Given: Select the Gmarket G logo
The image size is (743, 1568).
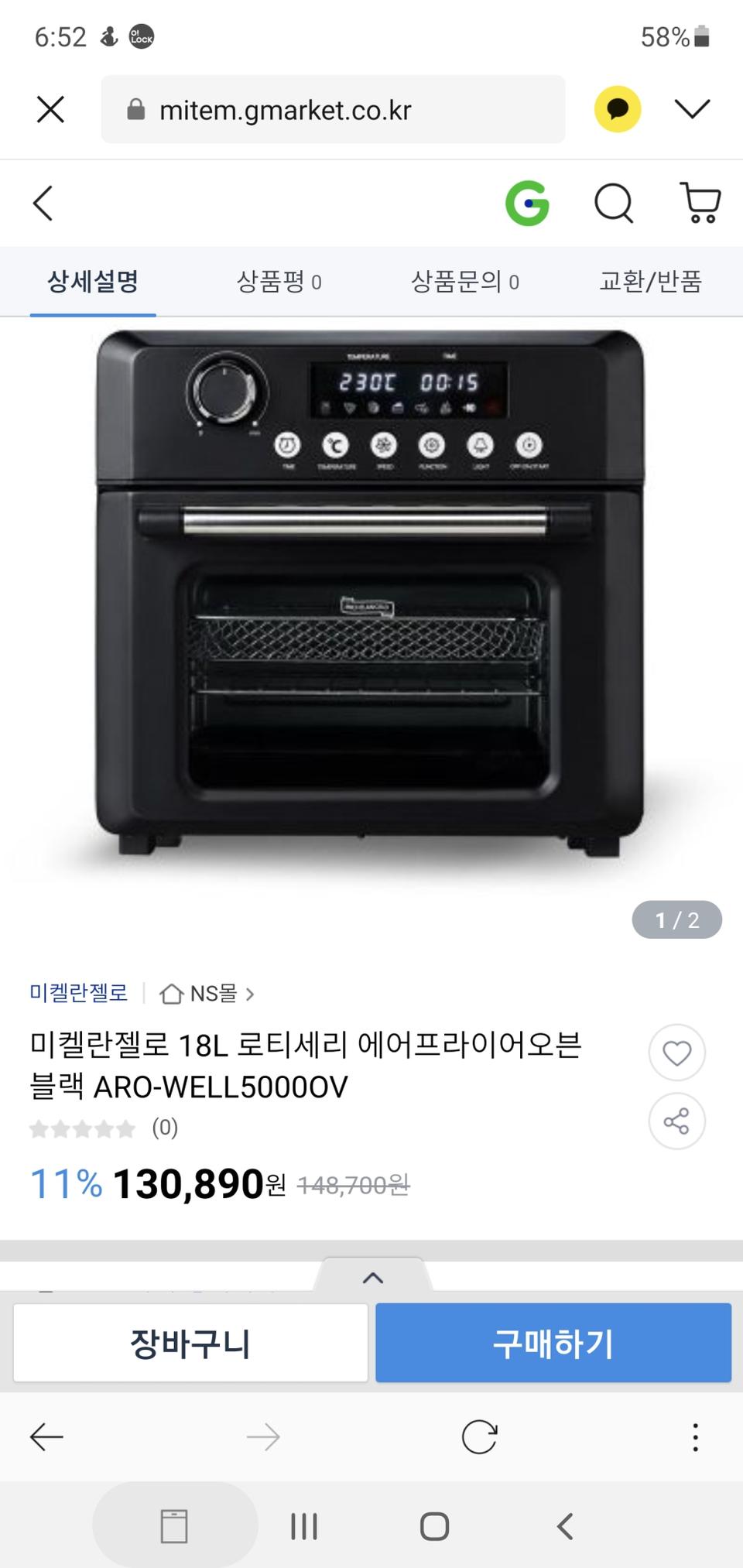Looking at the screenshot, I should 529,204.
